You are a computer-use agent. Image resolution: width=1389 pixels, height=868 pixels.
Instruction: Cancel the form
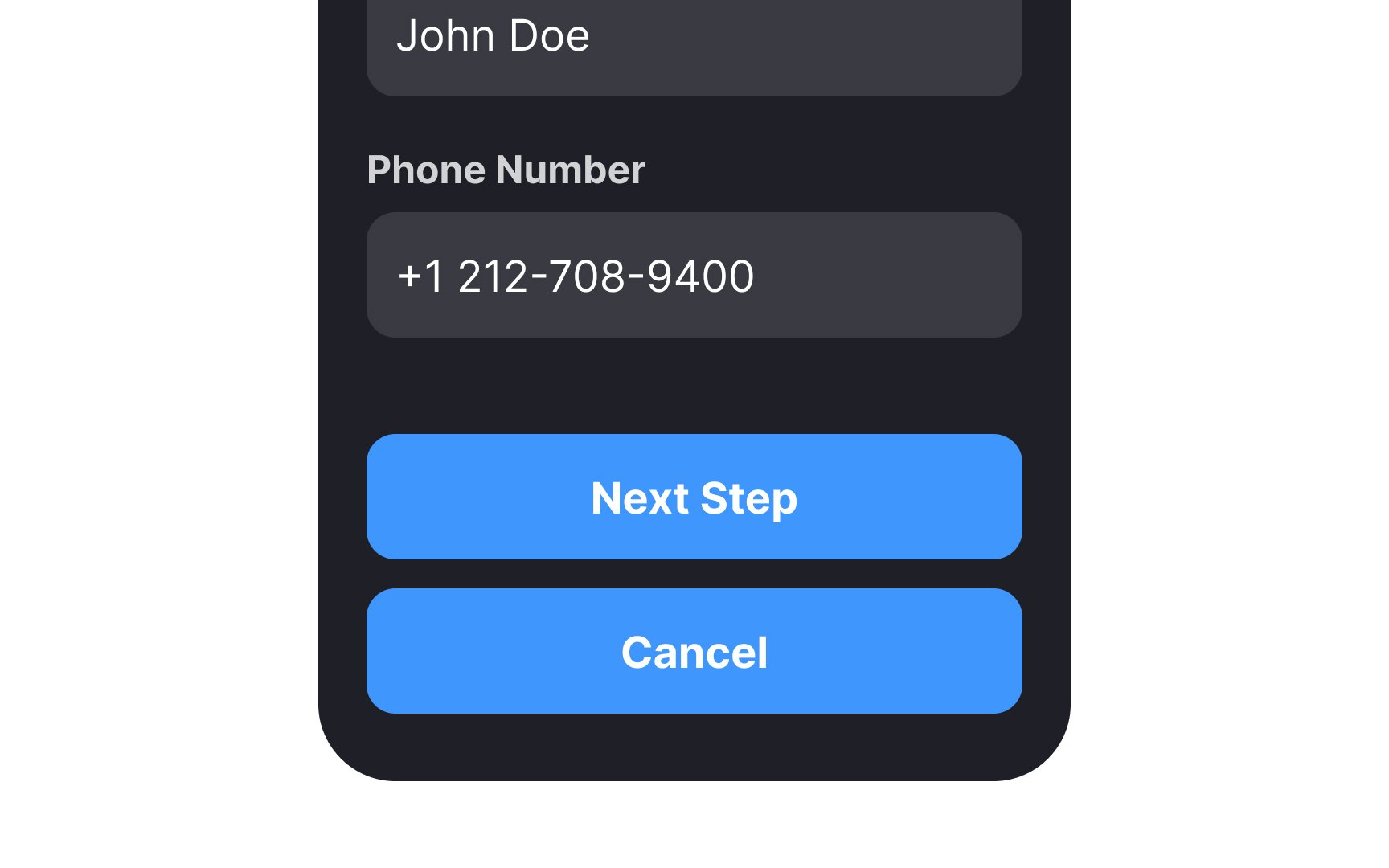(694, 651)
